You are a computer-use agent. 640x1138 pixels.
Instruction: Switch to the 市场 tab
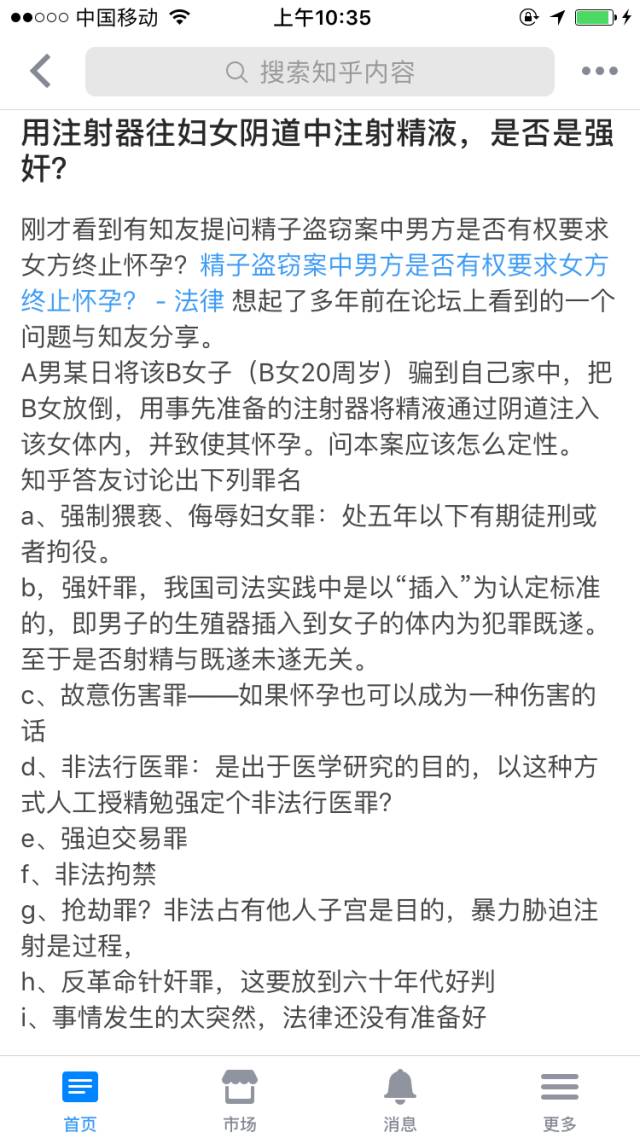[x=240, y=1098]
